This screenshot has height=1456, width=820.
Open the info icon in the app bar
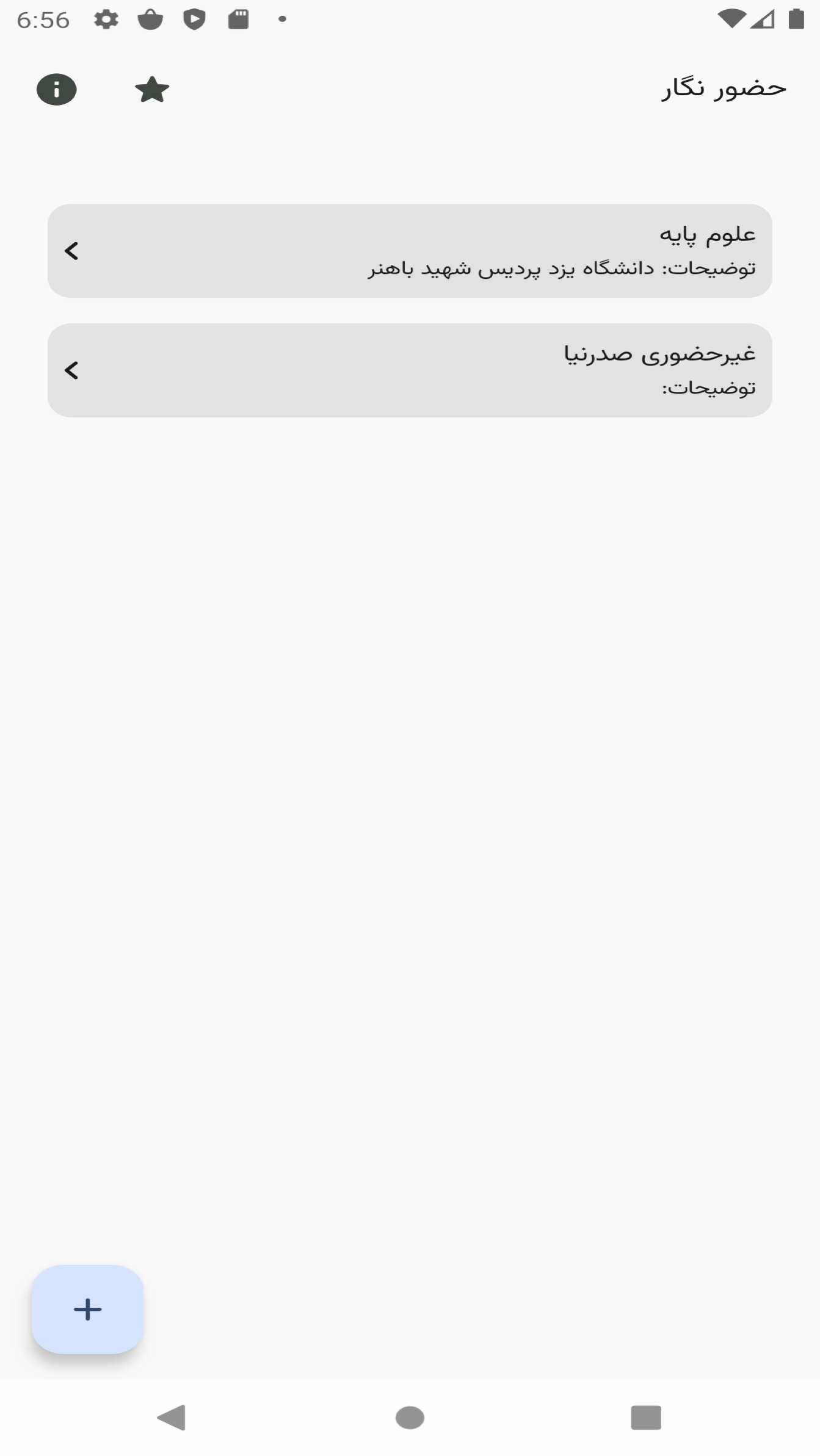pyautogui.click(x=57, y=90)
